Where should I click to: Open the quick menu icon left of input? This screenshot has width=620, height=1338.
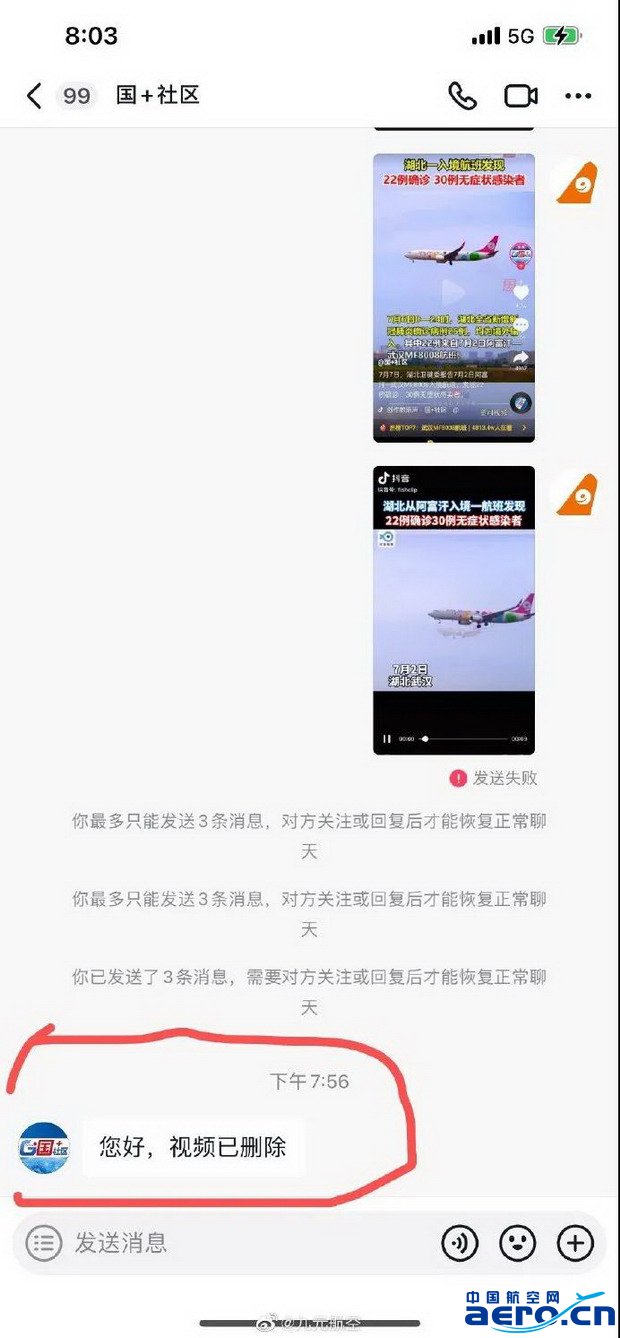coord(44,1243)
